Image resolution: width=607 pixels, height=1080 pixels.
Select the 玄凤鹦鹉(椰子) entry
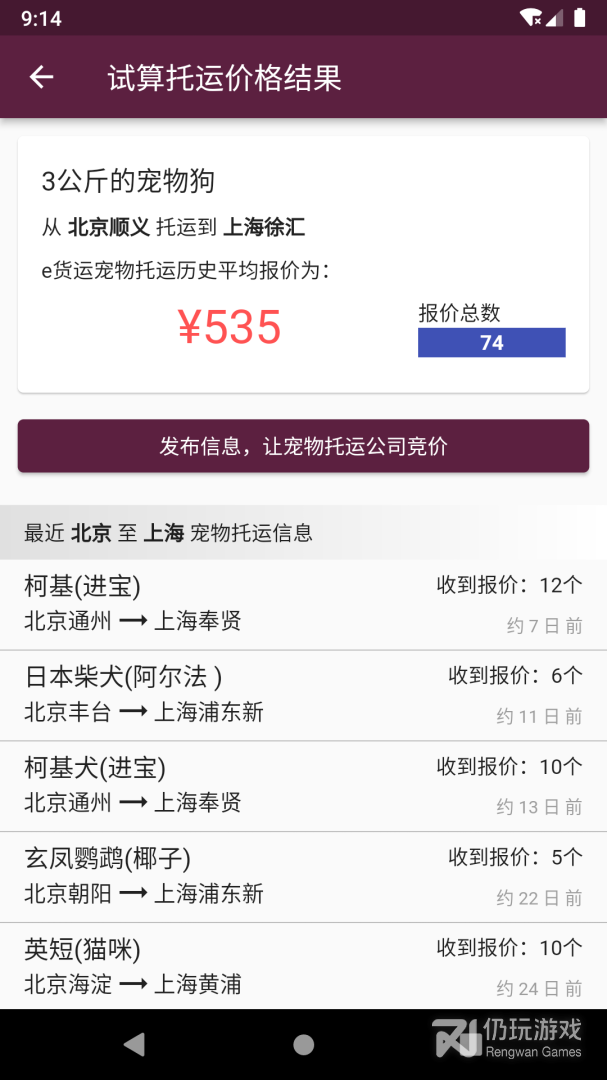pyautogui.click(x=303, y=876)
